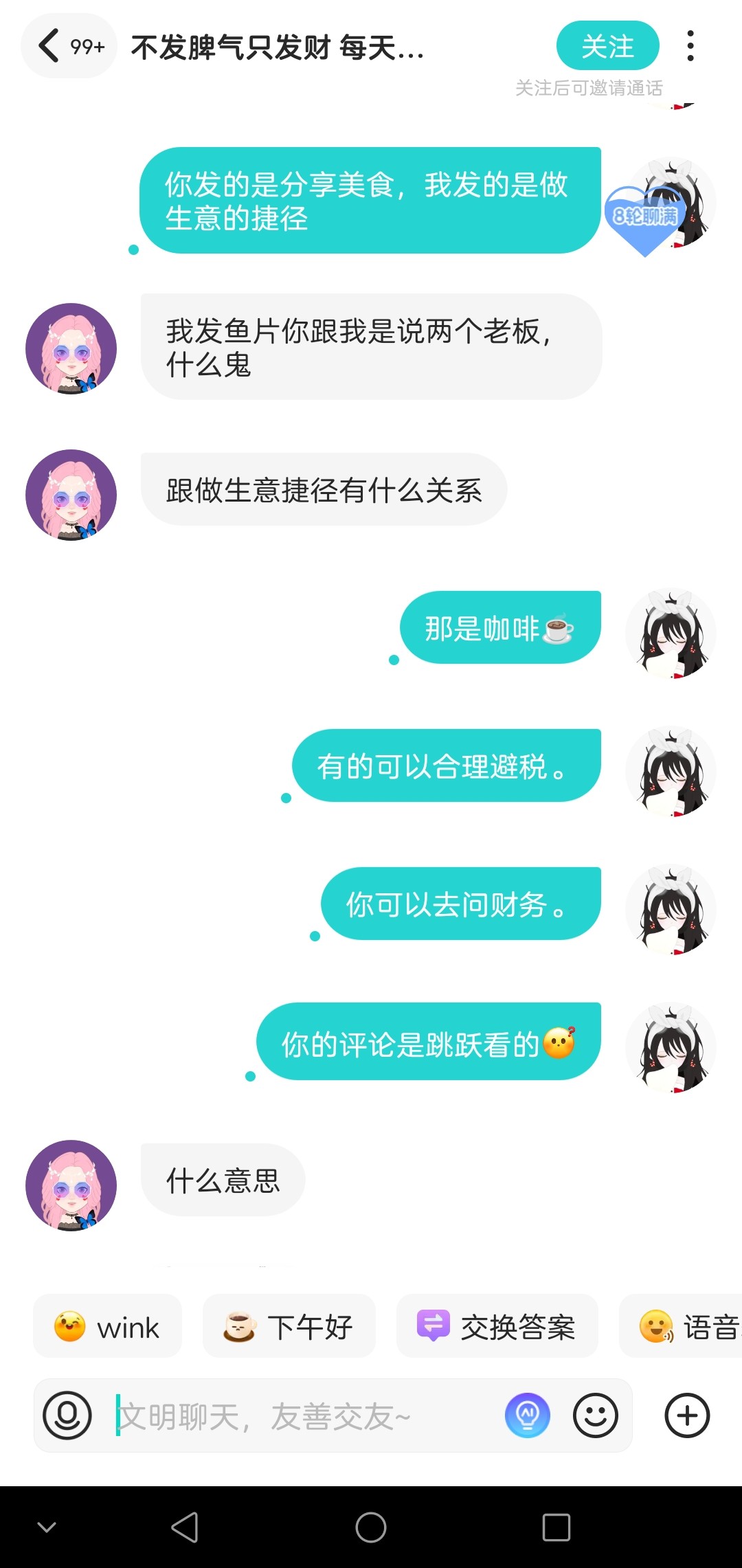Select the 交换答案 chip
The width and height of the screenshot is (742, 1568).
tap(497, 1326)
